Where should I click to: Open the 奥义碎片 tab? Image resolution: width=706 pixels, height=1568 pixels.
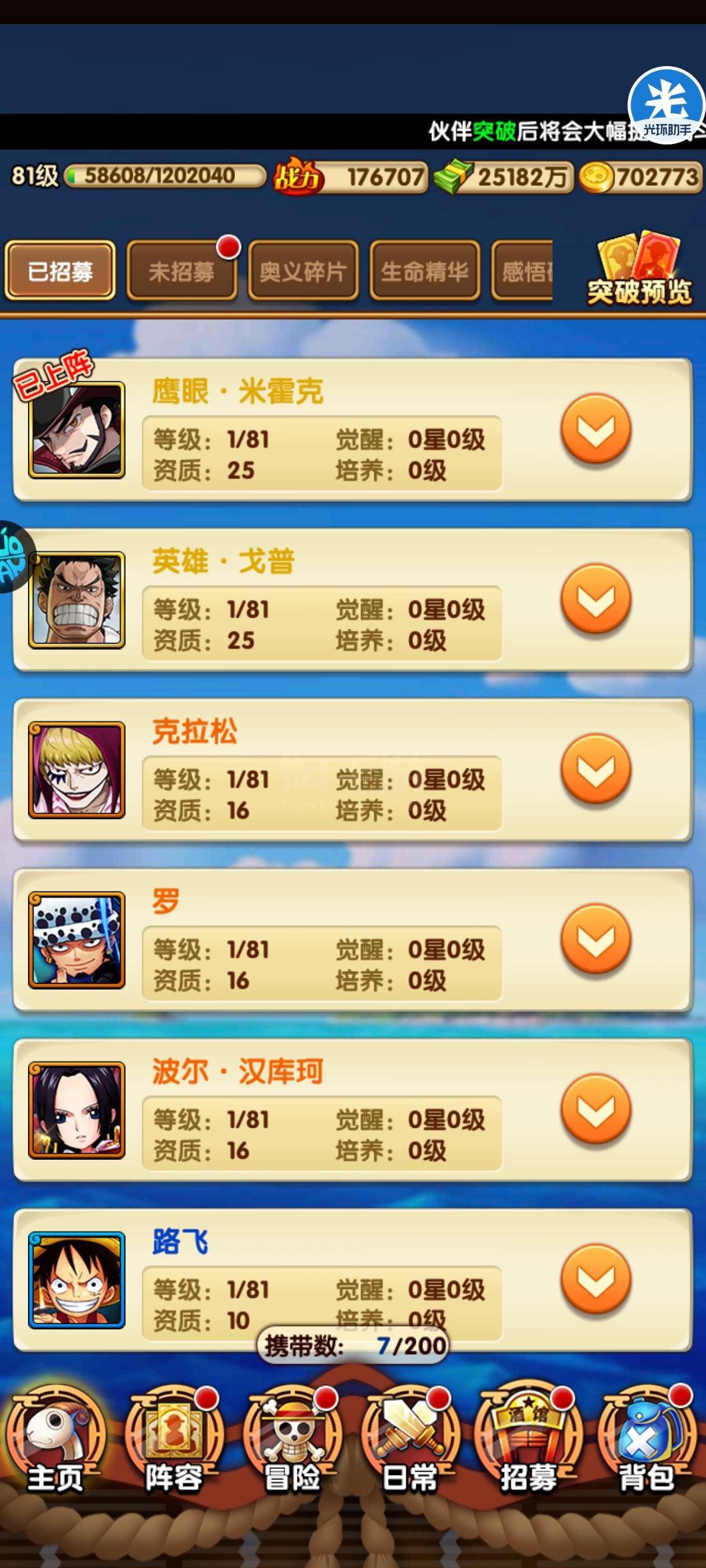(303, 271)
